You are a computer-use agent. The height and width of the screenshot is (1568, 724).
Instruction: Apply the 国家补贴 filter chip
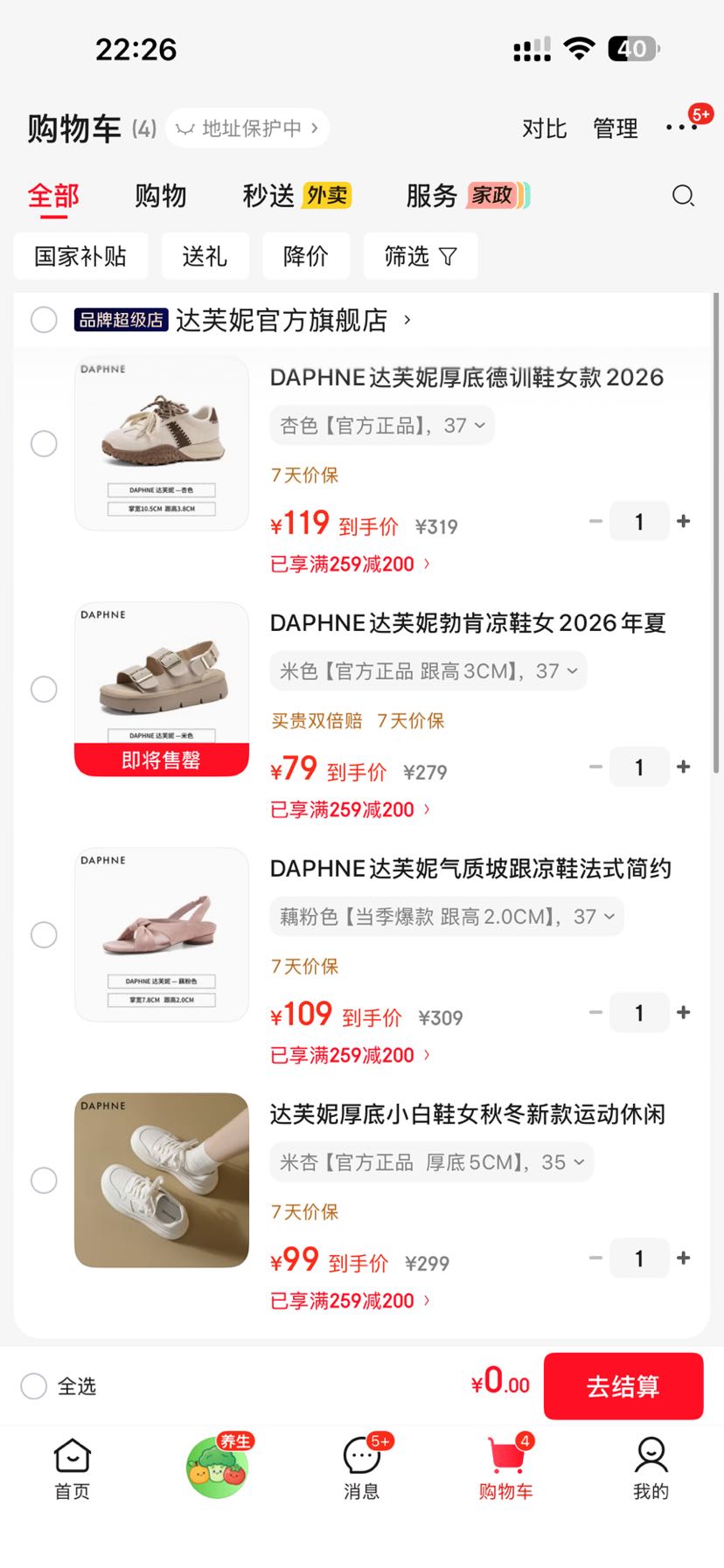point(80,256)
